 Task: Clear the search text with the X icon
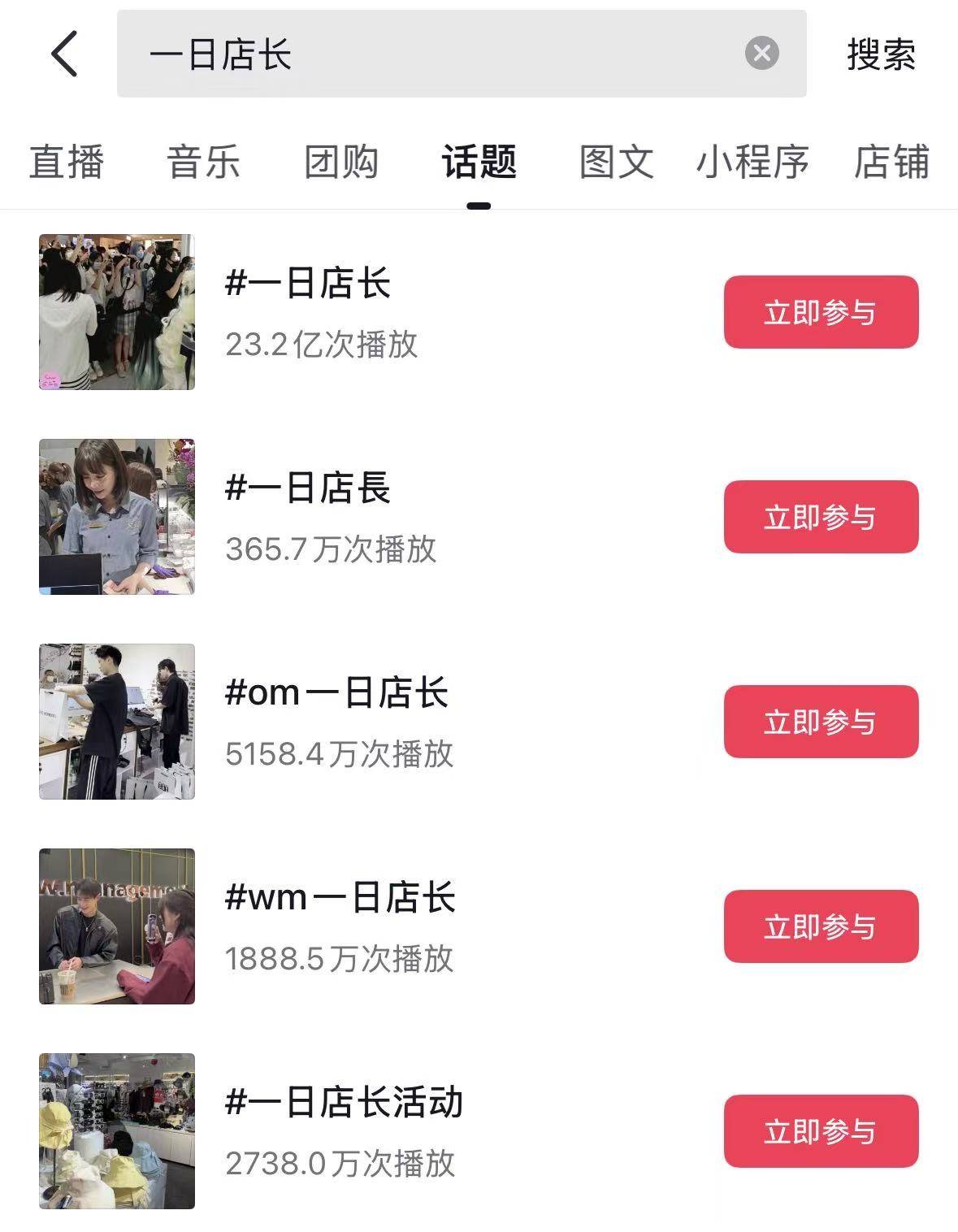point(761,54)
